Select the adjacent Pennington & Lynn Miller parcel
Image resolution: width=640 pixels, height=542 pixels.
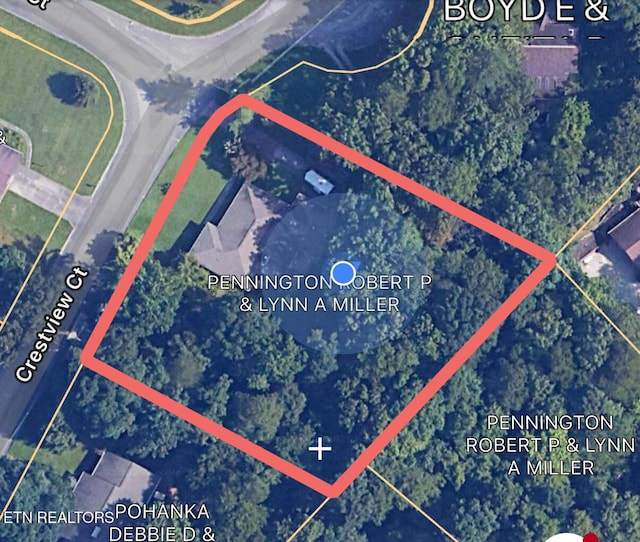coord(550,445)
